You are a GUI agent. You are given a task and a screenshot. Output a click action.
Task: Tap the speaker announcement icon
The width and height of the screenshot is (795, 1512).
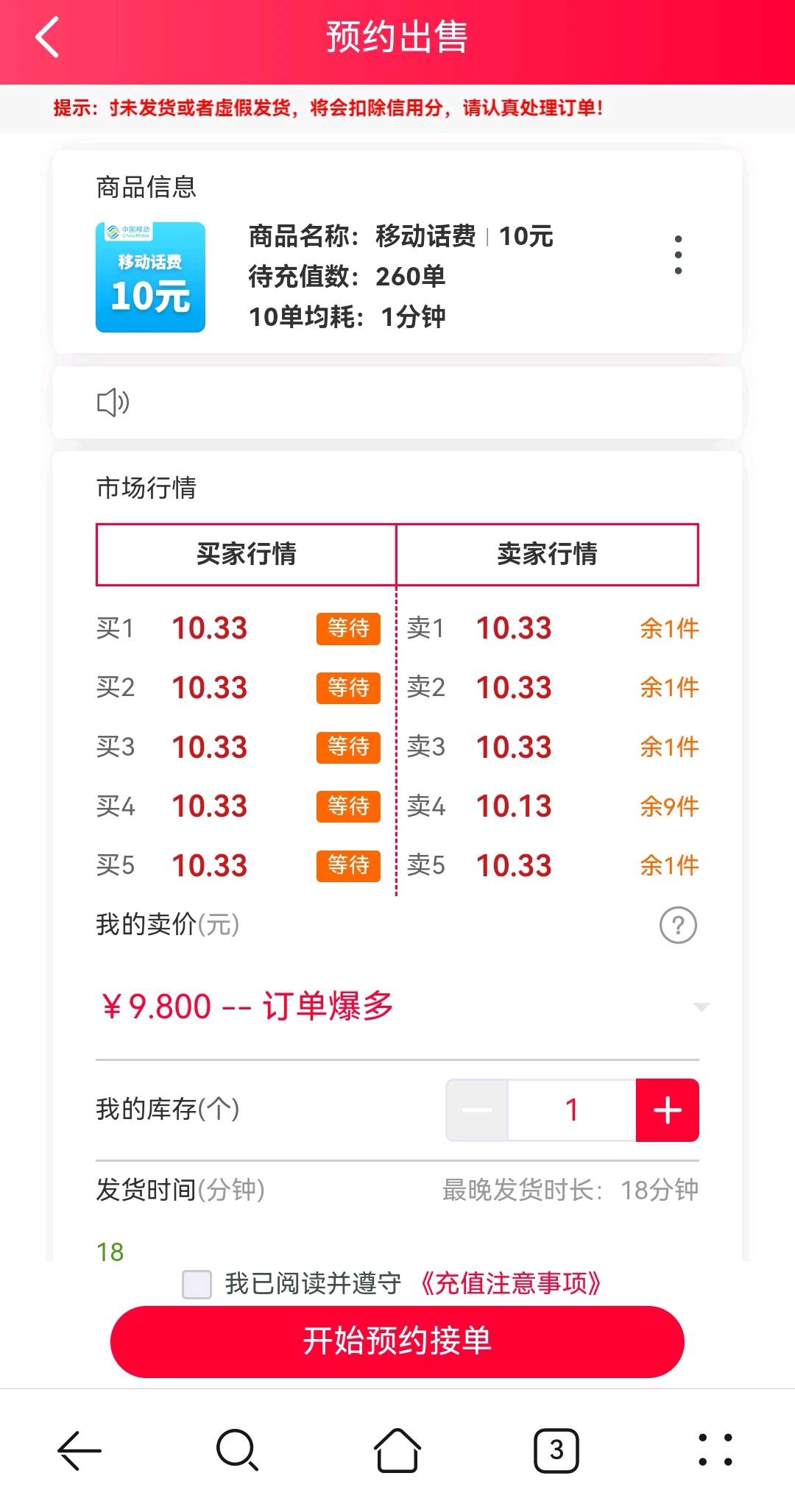[x=113, y=402]
